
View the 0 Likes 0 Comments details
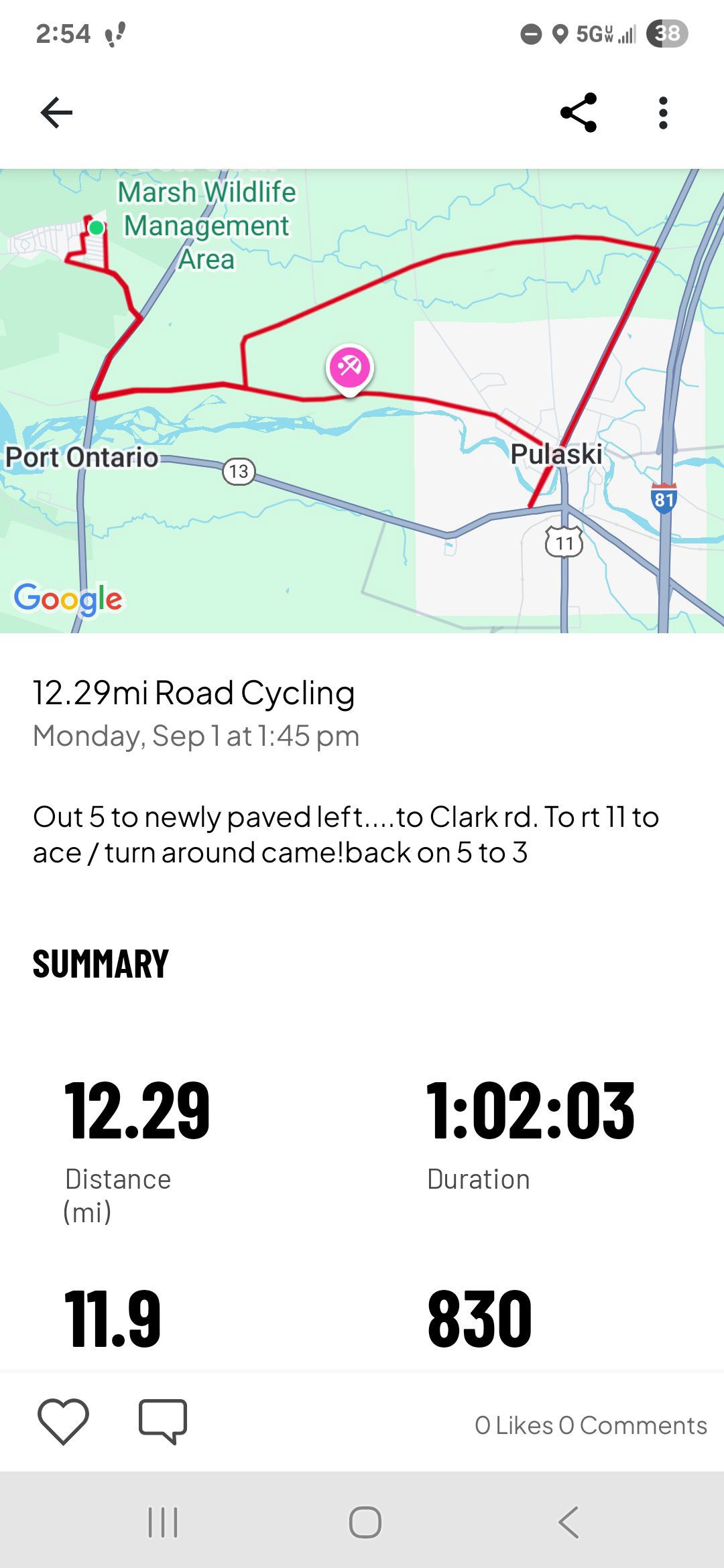pos(591,1425)
